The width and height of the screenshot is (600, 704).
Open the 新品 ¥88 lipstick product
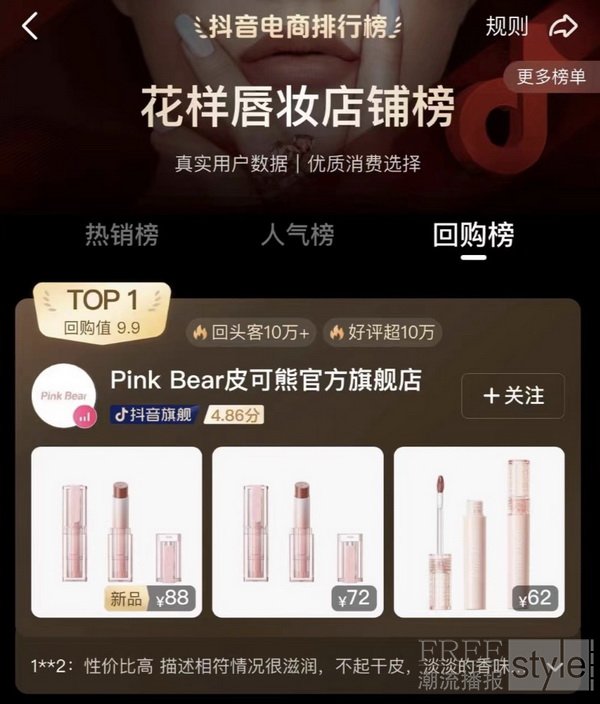point(116,531)
